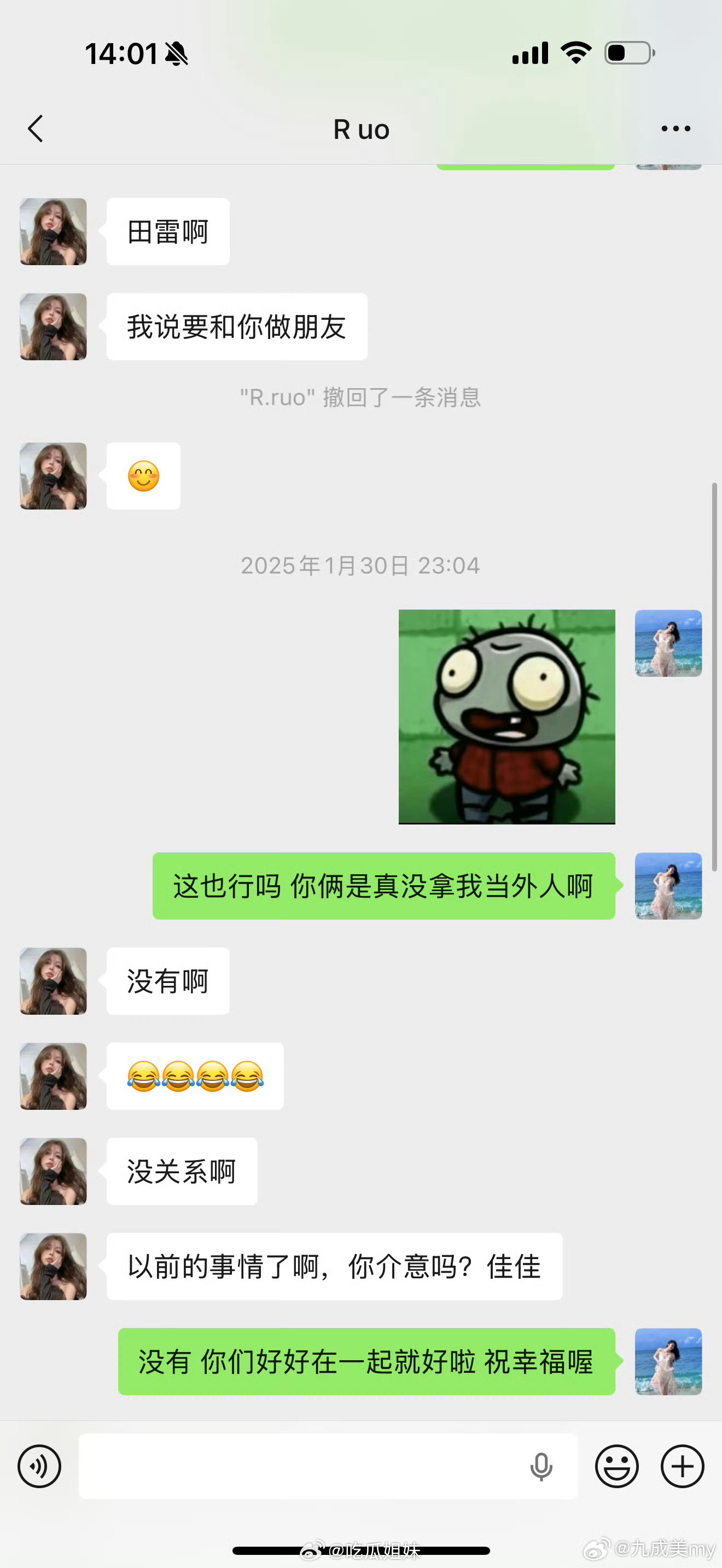Open chat options via the ellipsis menu
The width and height of the screenshot is (722, 1568).
click(x=674, y=128)
